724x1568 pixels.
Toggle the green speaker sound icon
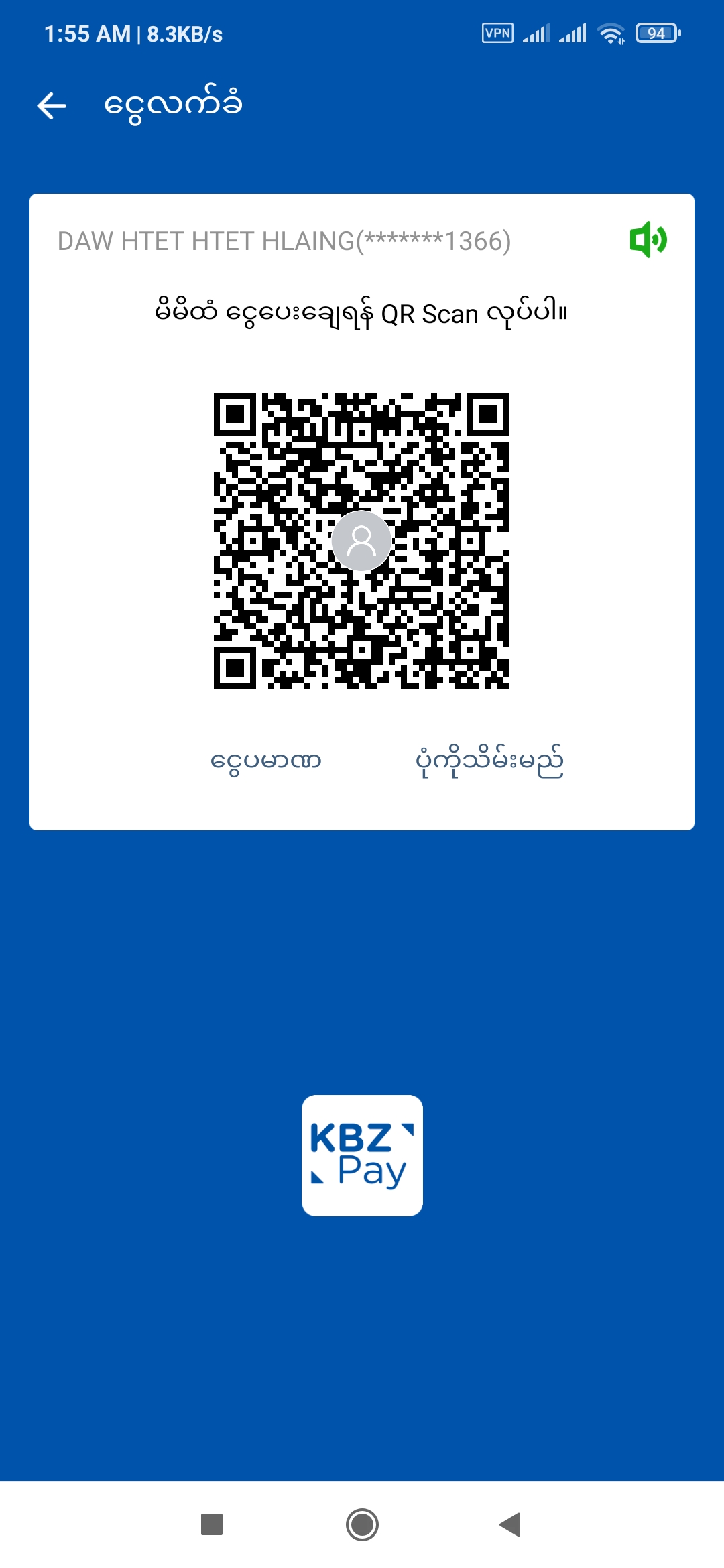(648, 240)
